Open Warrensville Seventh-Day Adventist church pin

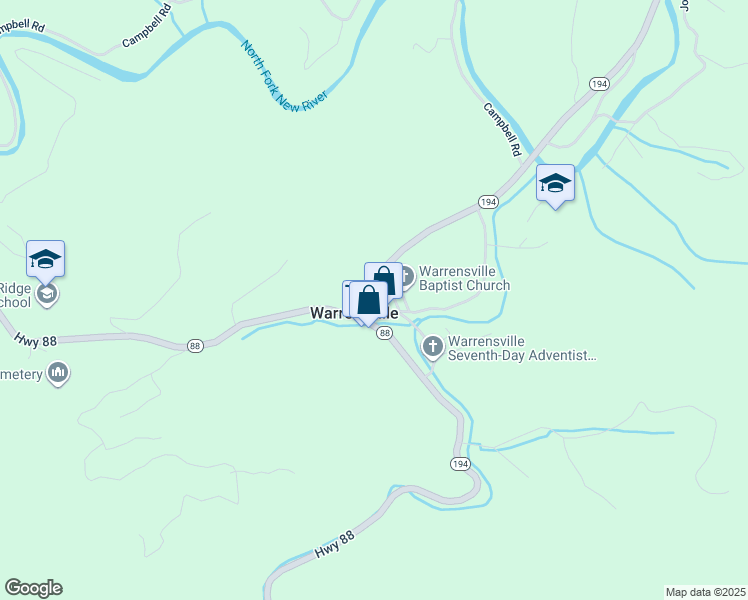click(433, 347)
